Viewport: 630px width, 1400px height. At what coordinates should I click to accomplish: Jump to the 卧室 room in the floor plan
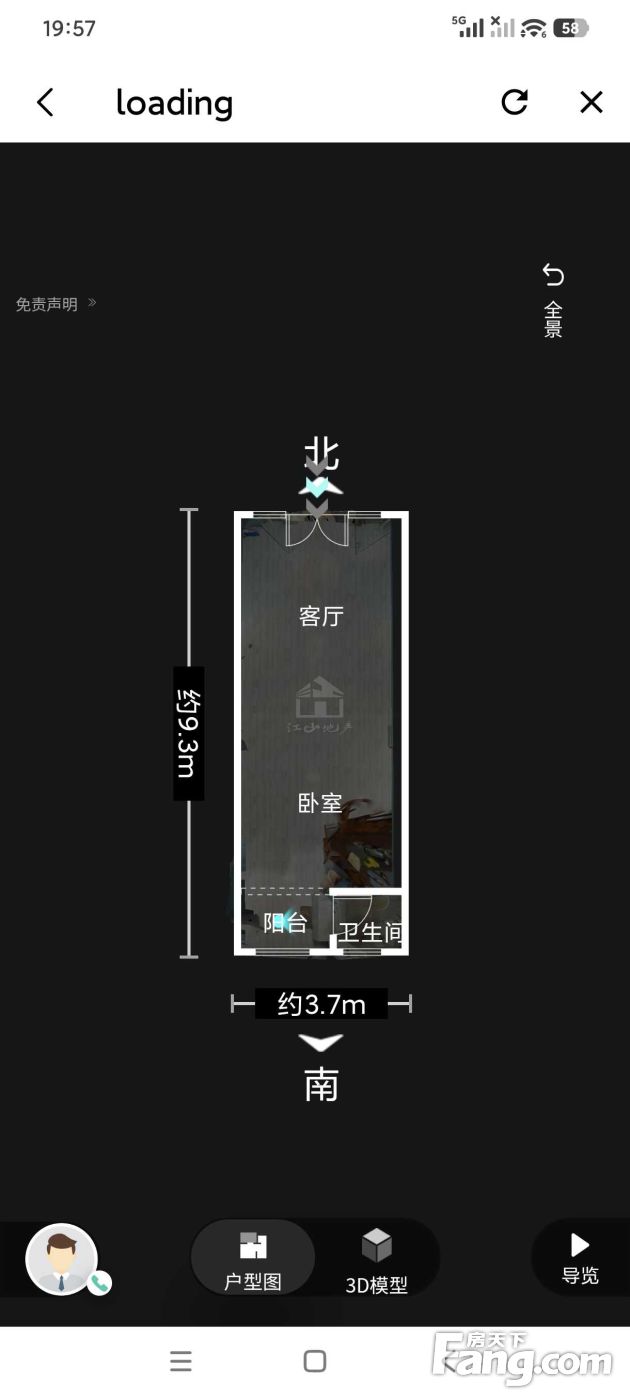pyautogui.click(x=320, y=803)
